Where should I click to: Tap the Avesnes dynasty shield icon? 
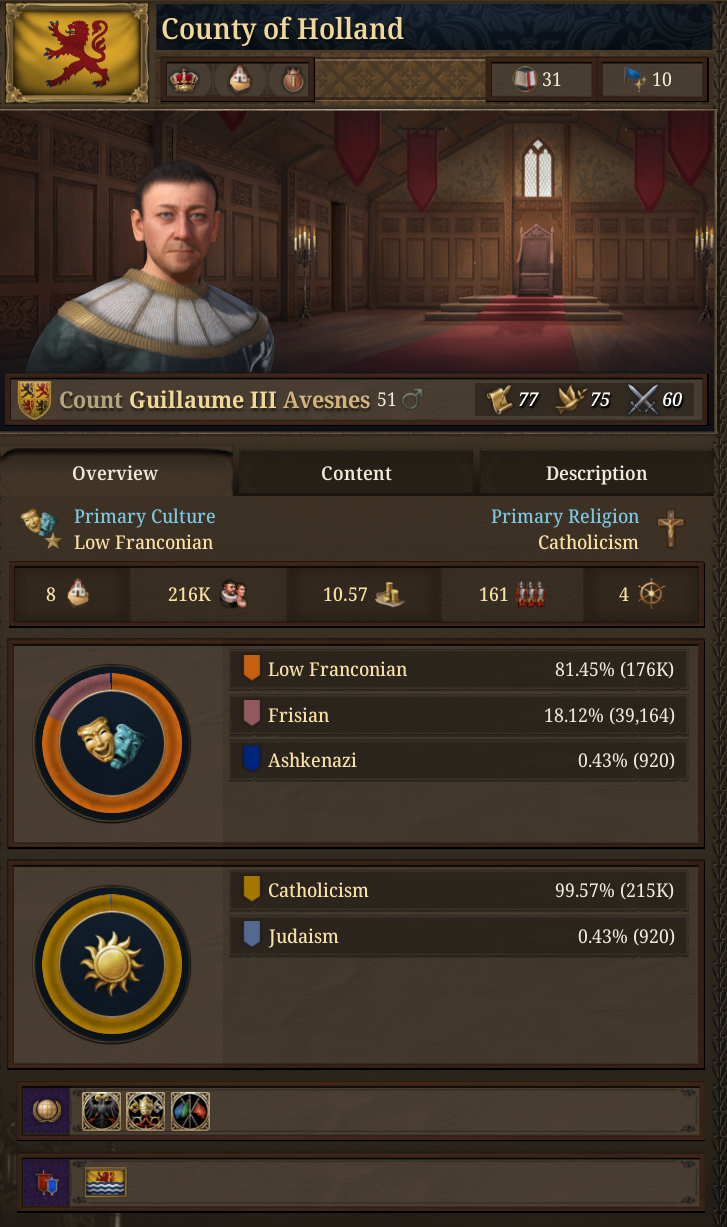pyautogui.click(x=35, y=400)
